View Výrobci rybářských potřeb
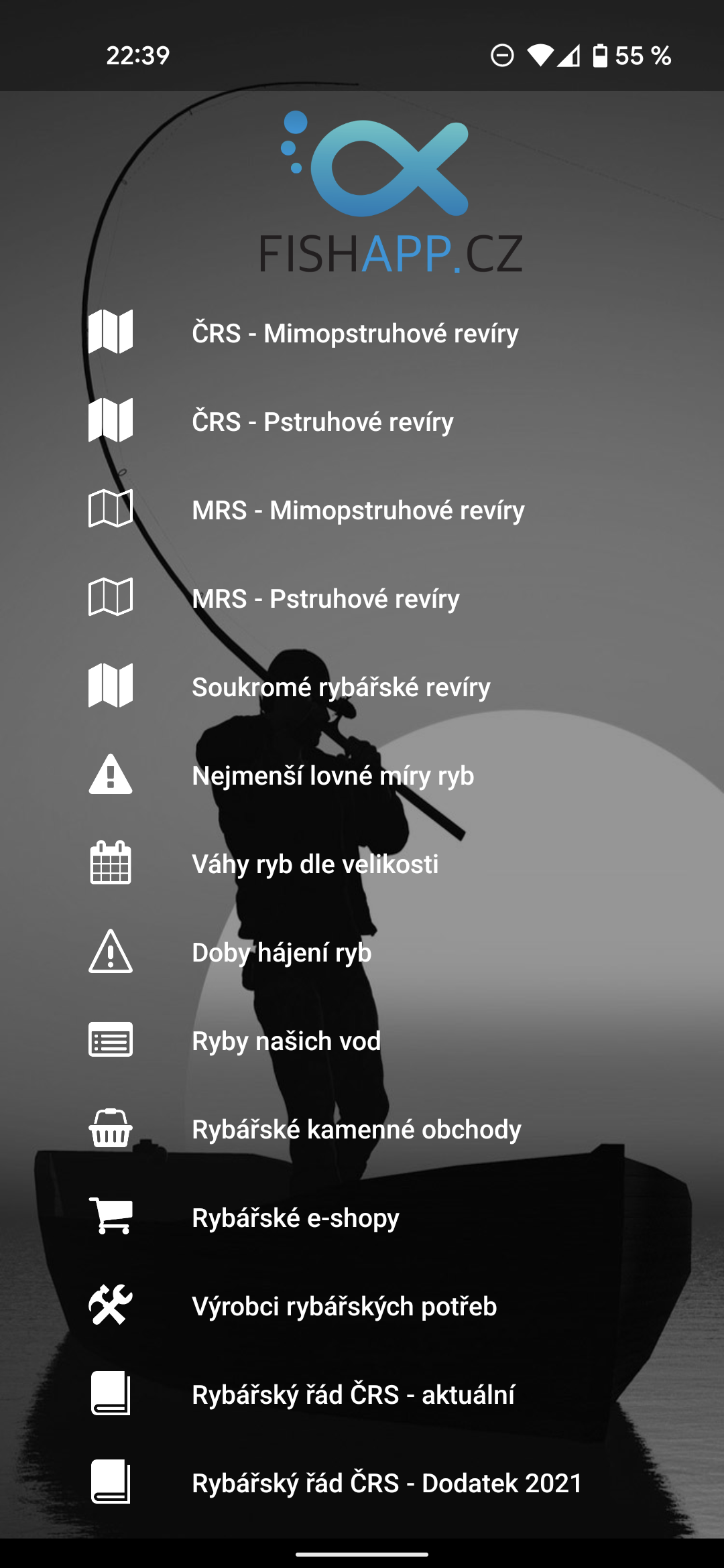 362,1305
